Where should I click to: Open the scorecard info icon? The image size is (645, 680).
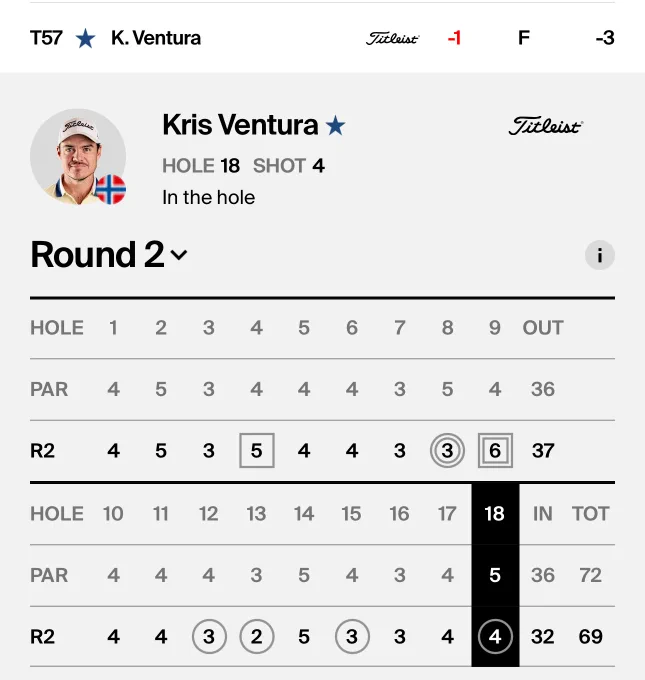599,255
